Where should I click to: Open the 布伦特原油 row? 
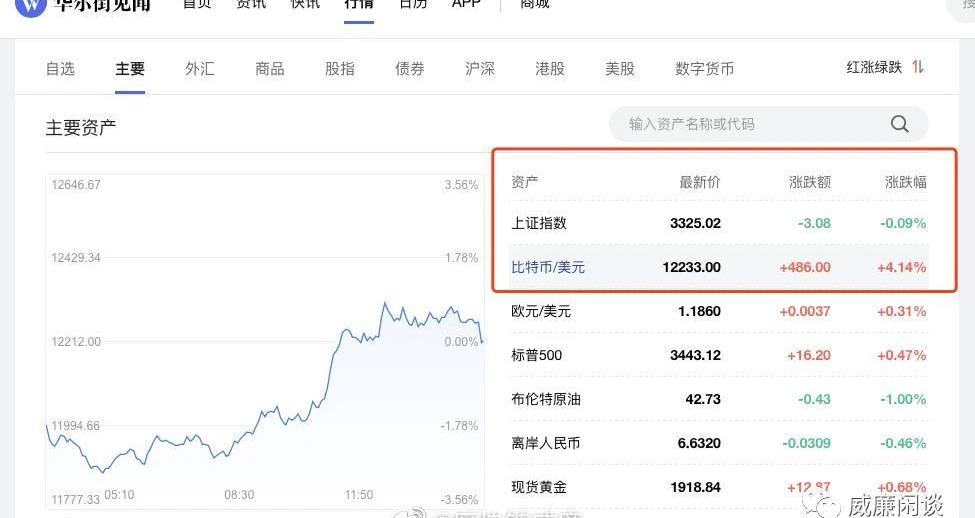[545, 399]
